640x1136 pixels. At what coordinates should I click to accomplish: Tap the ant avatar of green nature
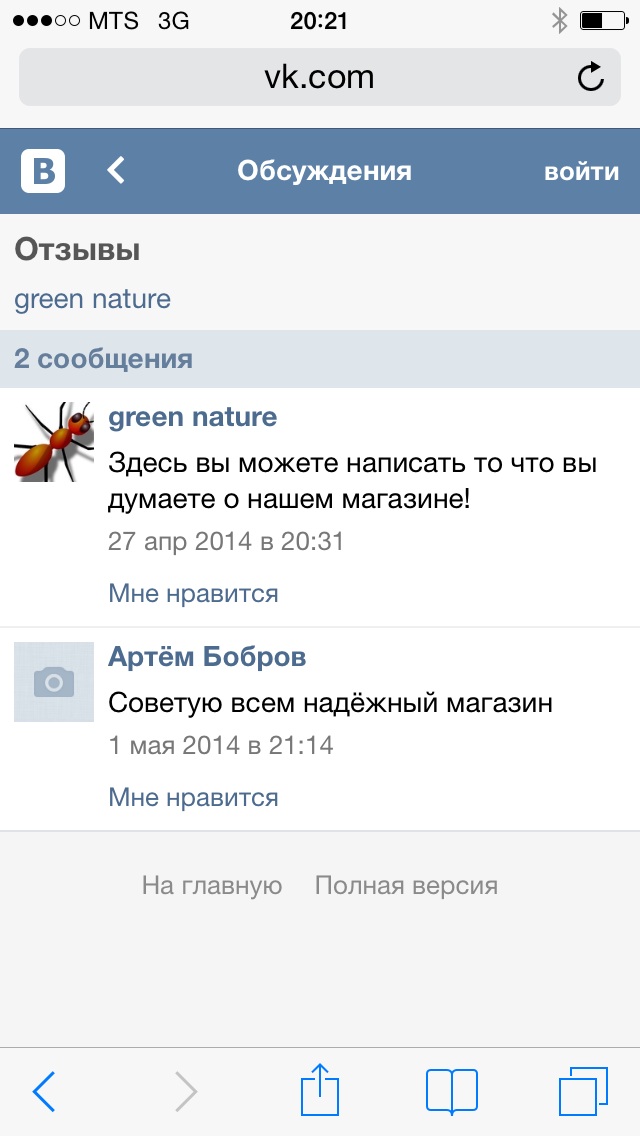coord(53,441)
